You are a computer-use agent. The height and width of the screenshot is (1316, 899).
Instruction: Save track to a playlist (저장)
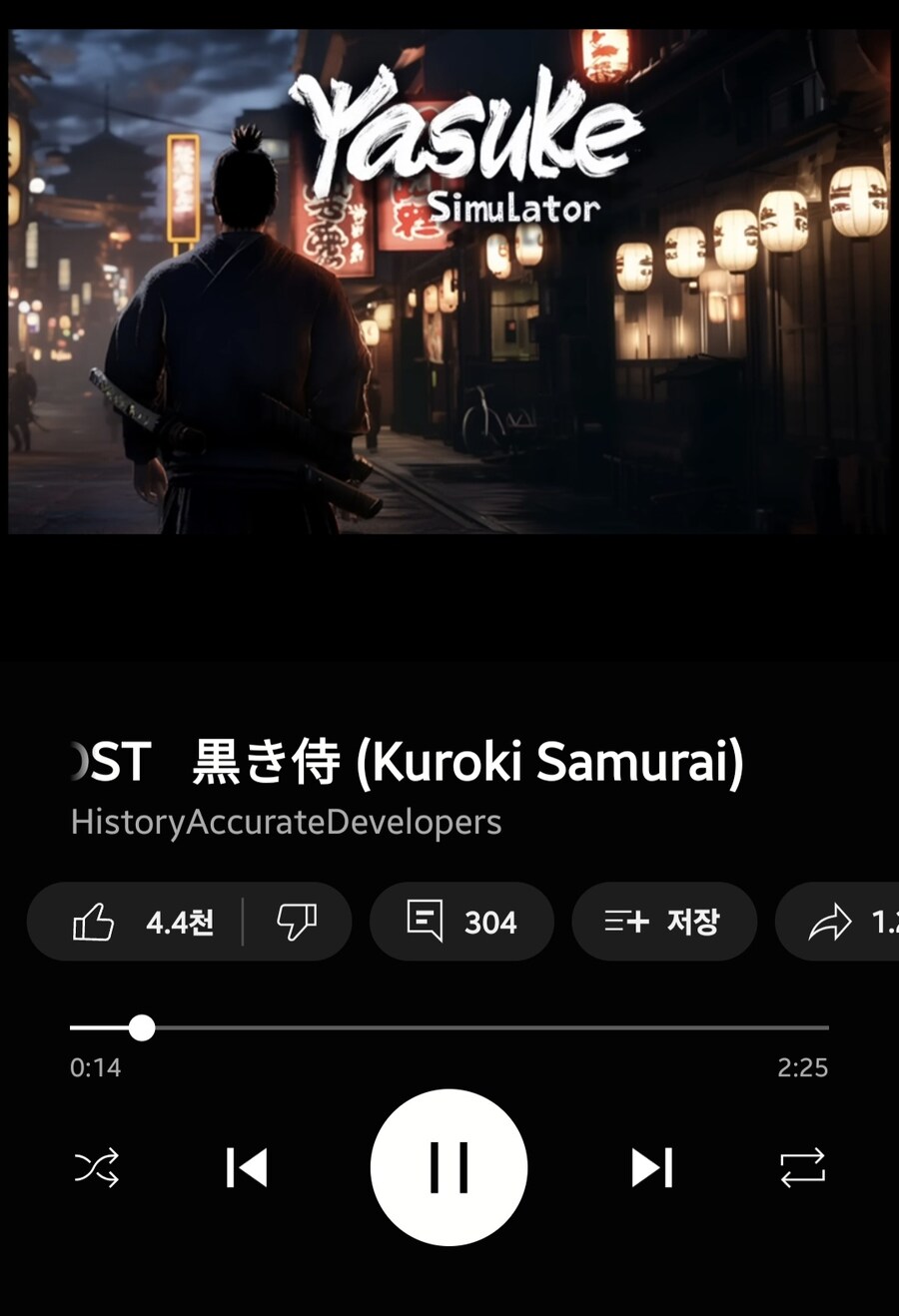pyautogui.click(x=663, y=922)
